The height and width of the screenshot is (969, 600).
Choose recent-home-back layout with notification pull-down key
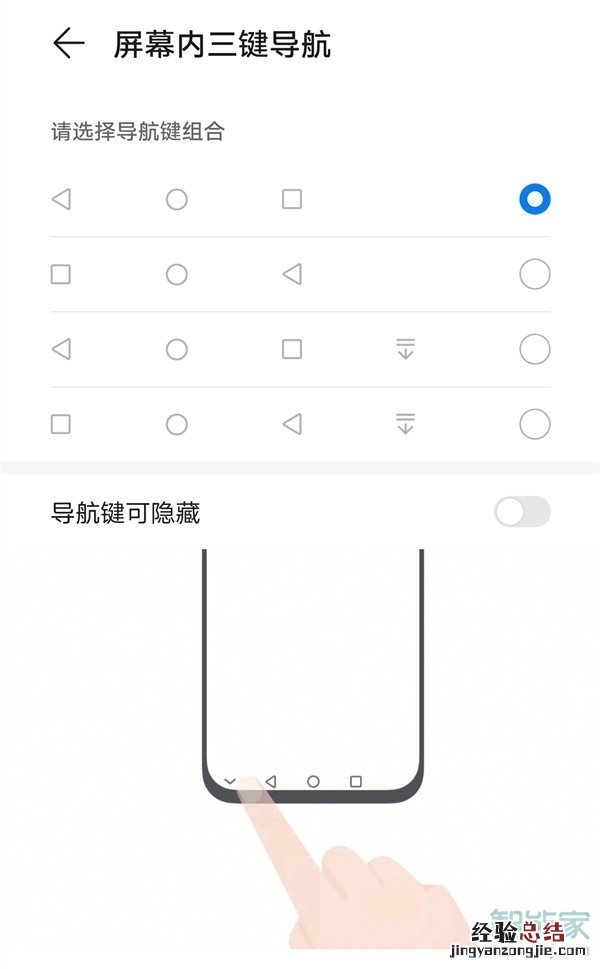point(534,425)
